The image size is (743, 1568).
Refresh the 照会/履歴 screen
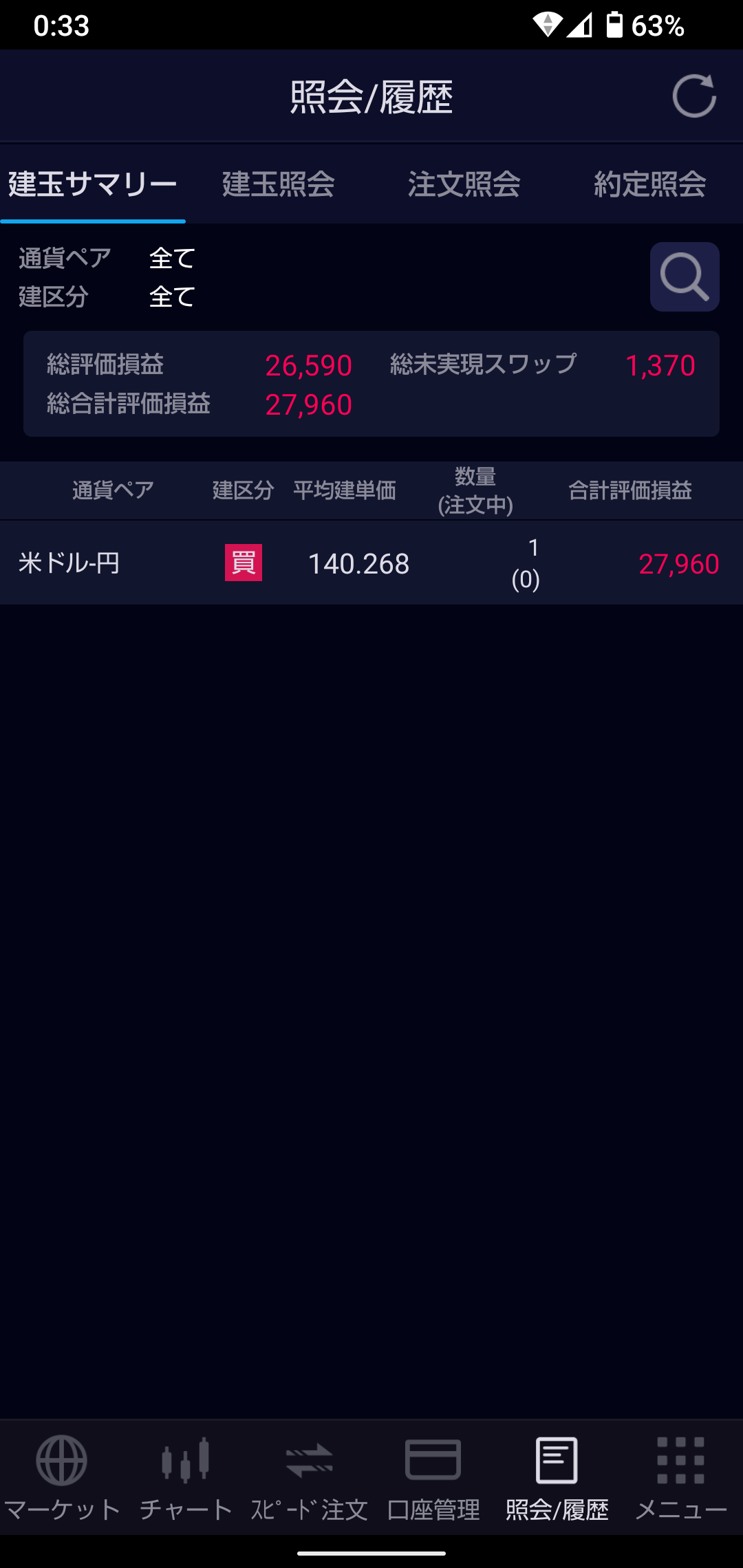pos(693,96)
